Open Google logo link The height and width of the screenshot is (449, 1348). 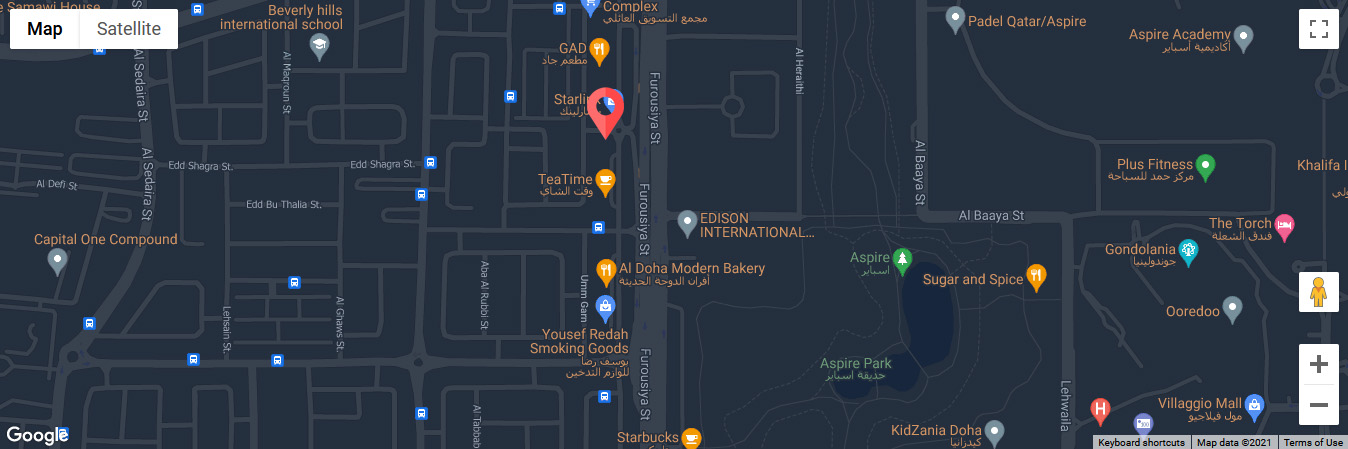point(36,434)
